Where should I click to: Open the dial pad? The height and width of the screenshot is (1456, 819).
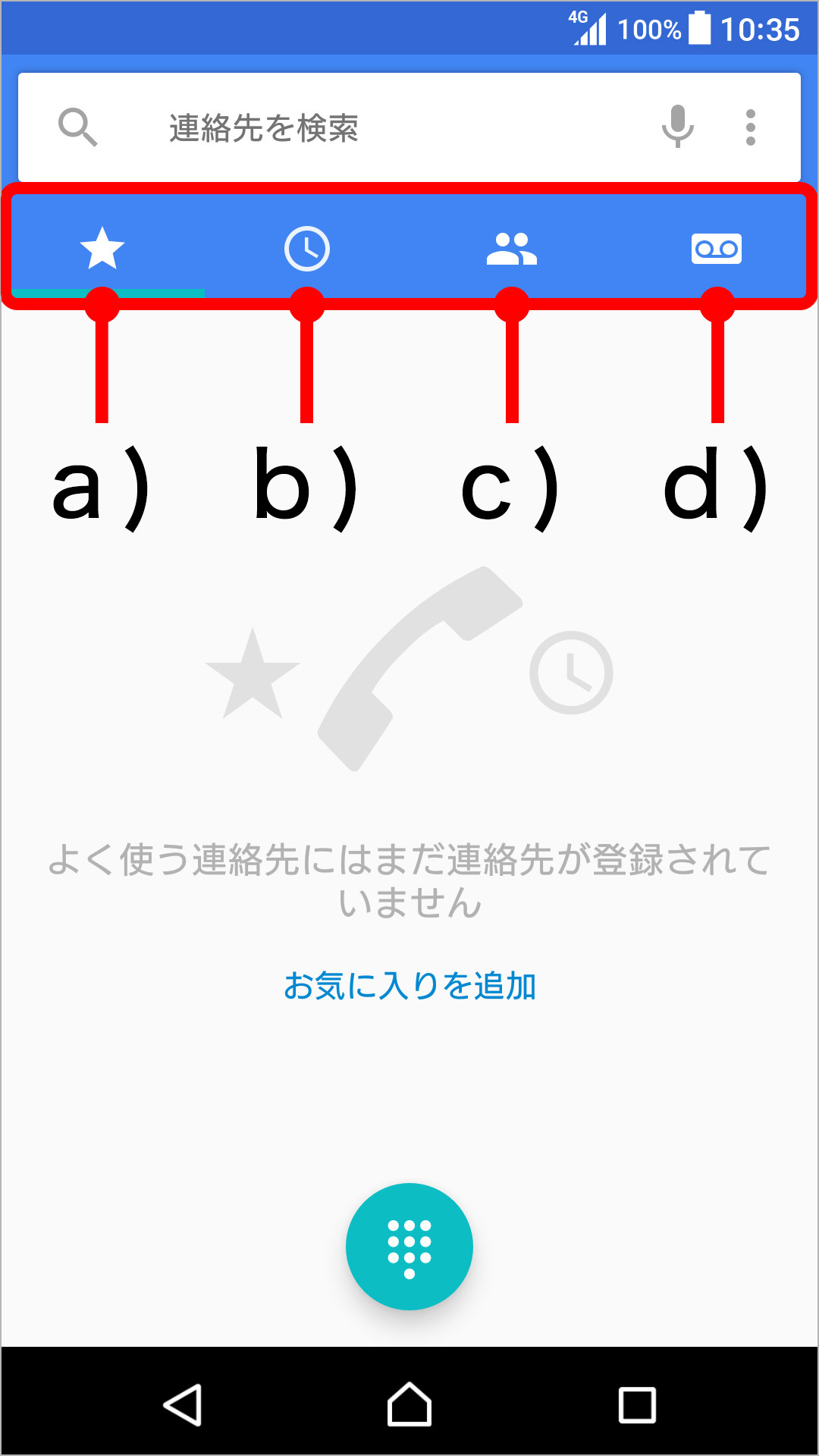pos(409,1247)
